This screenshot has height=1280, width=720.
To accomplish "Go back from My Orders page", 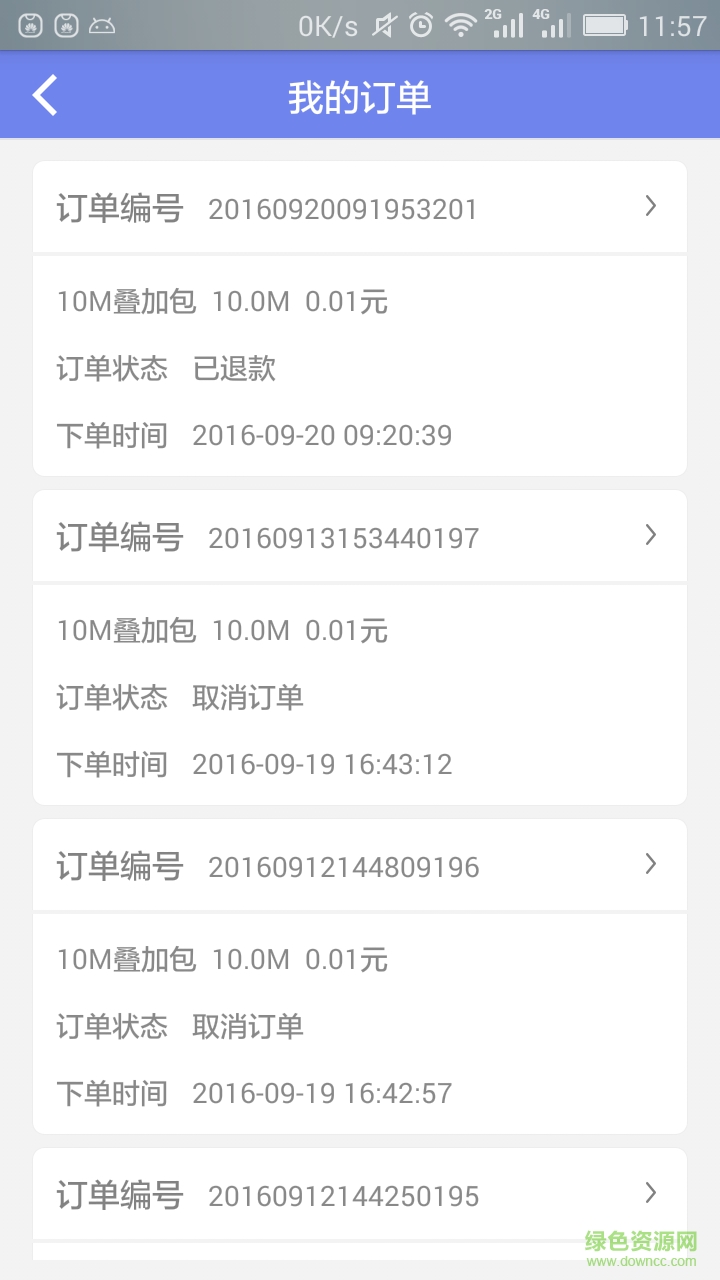I will pyautogui.click(x=45, y=96).
